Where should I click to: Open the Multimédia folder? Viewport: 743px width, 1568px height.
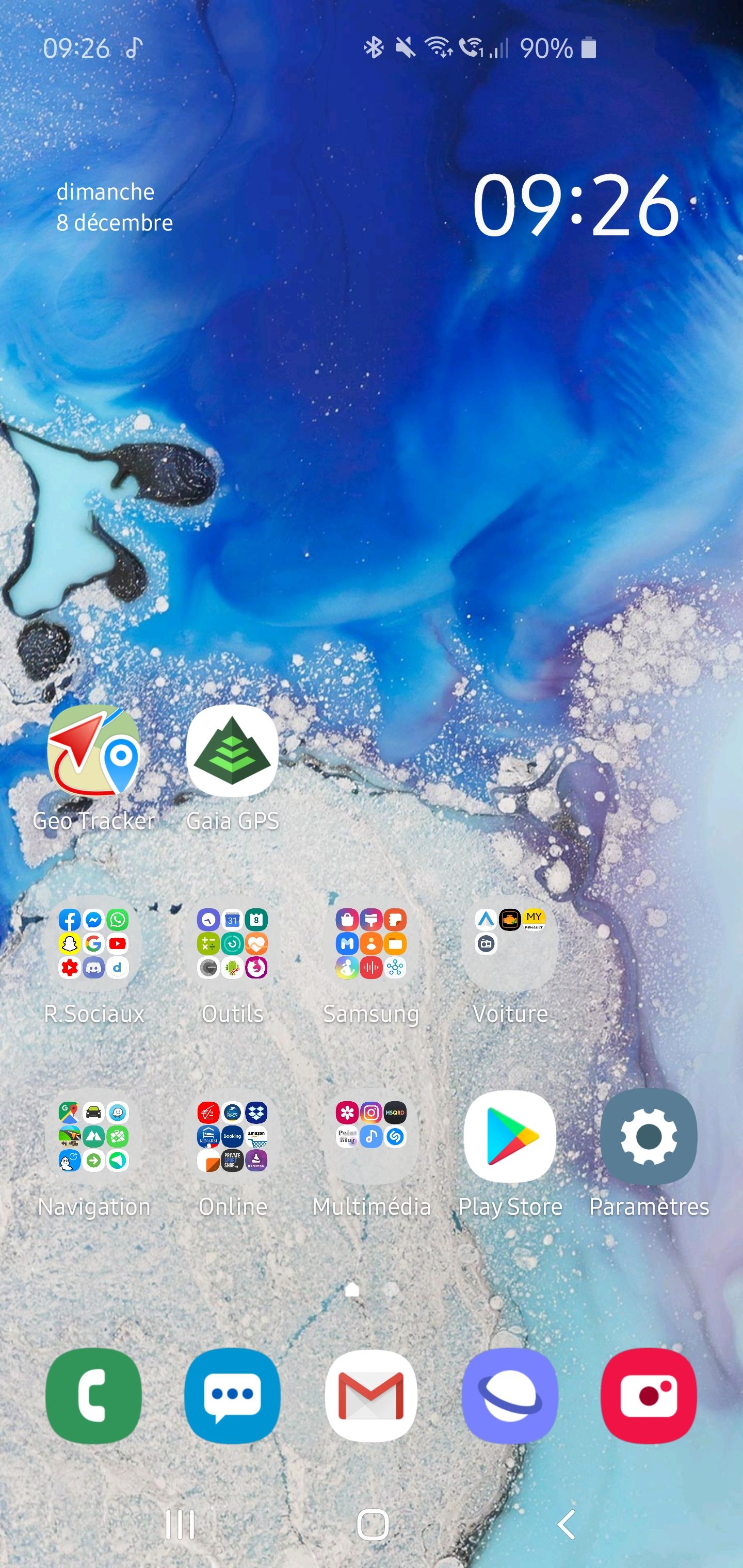tap(371, 1136)
